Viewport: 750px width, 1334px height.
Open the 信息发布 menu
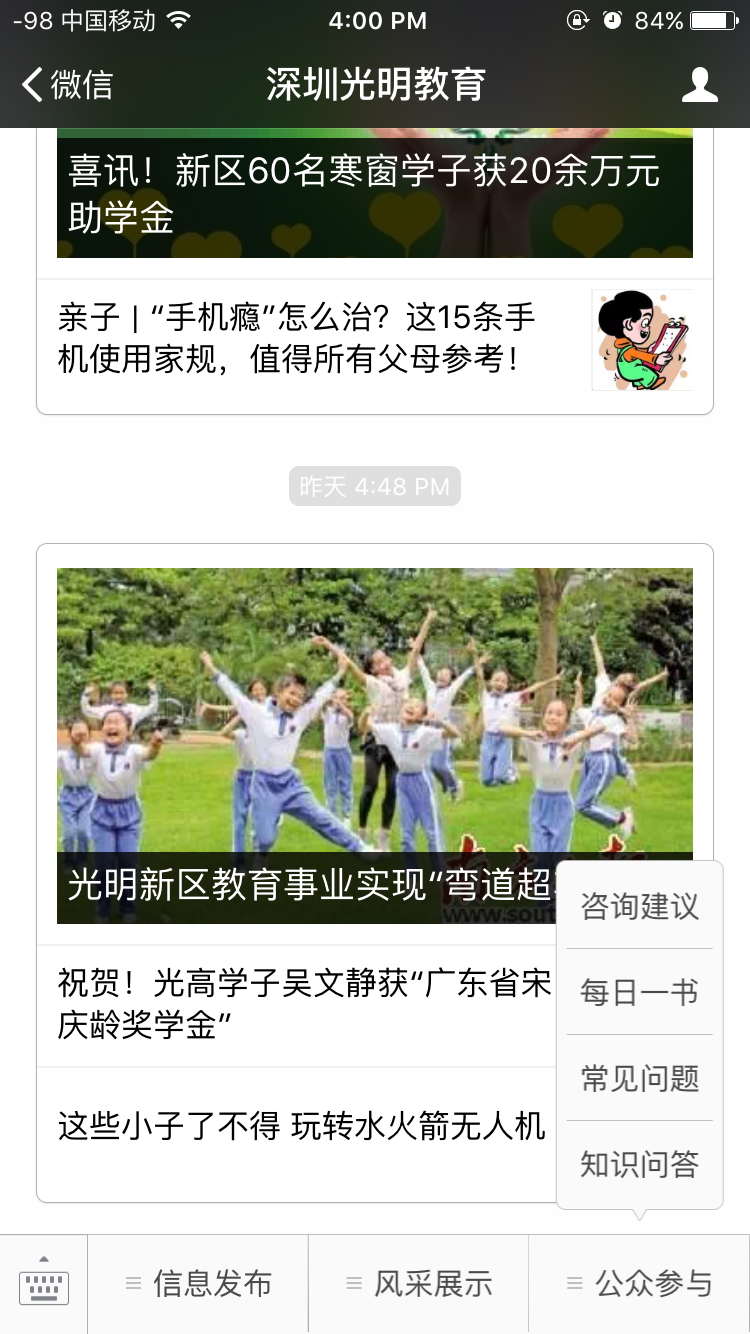198,1284
